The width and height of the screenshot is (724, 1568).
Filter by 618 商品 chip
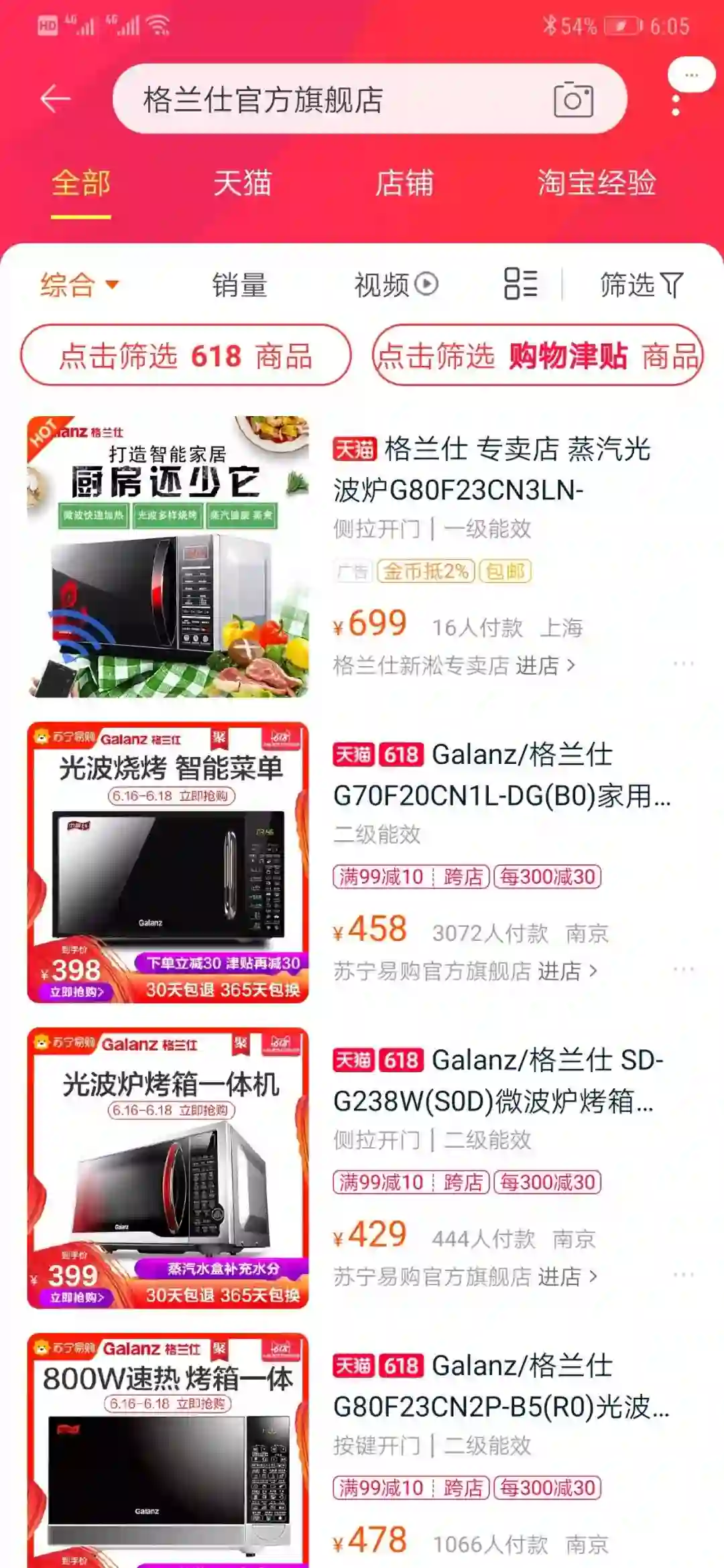tap(186, 355)
